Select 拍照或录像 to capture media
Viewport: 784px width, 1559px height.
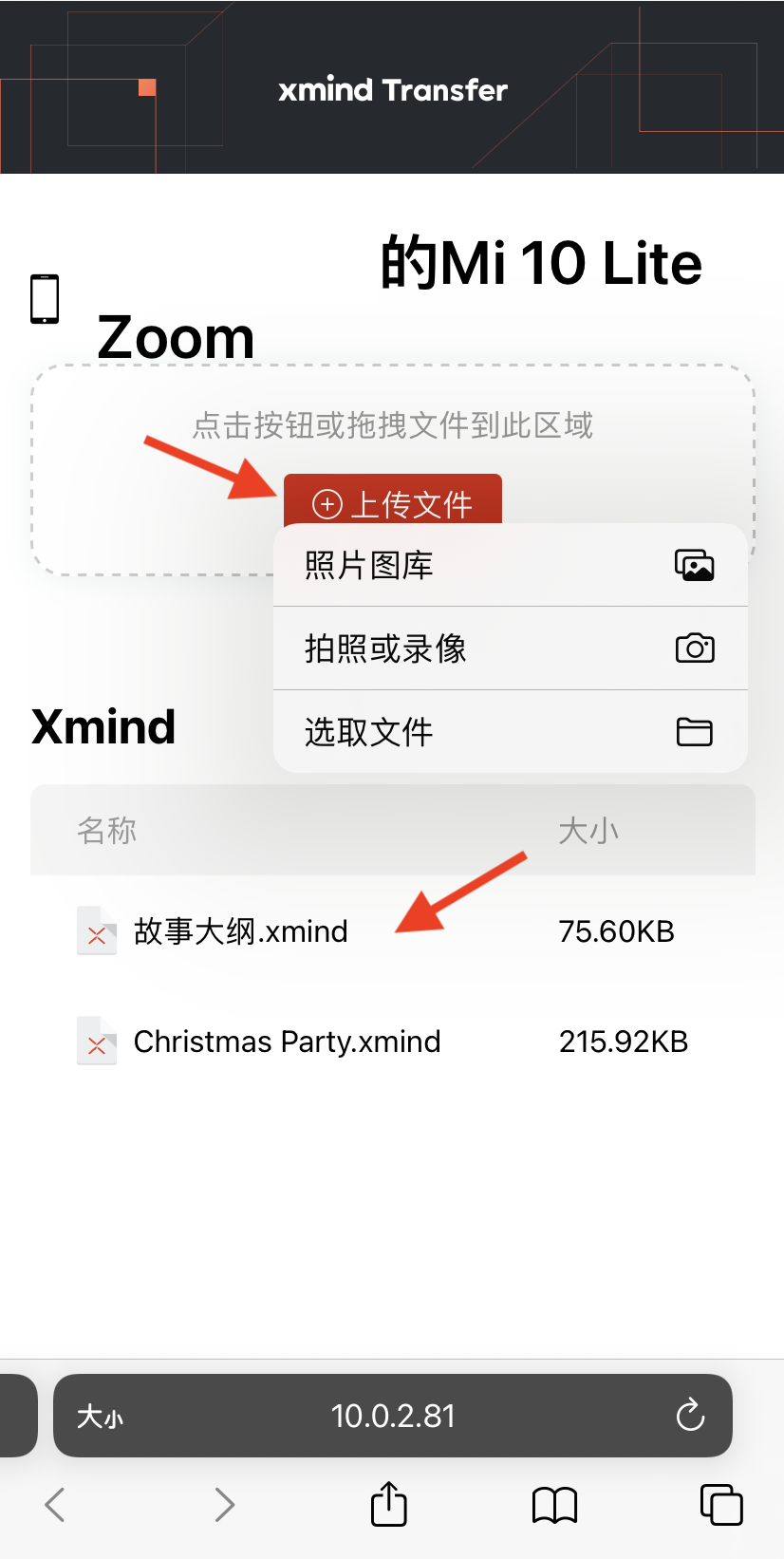click(x=510, y=648)
